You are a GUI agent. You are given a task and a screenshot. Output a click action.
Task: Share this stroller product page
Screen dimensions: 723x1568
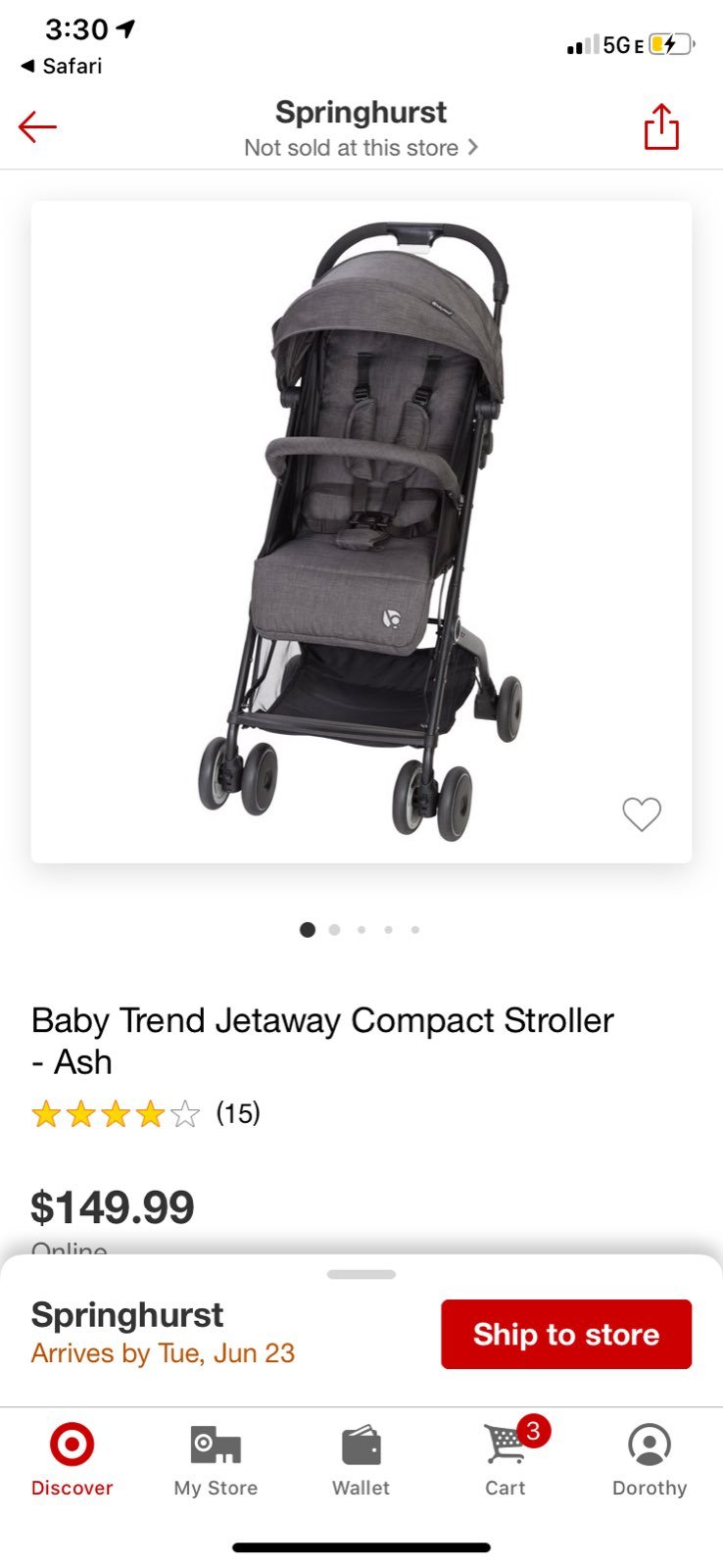(661, 126)
